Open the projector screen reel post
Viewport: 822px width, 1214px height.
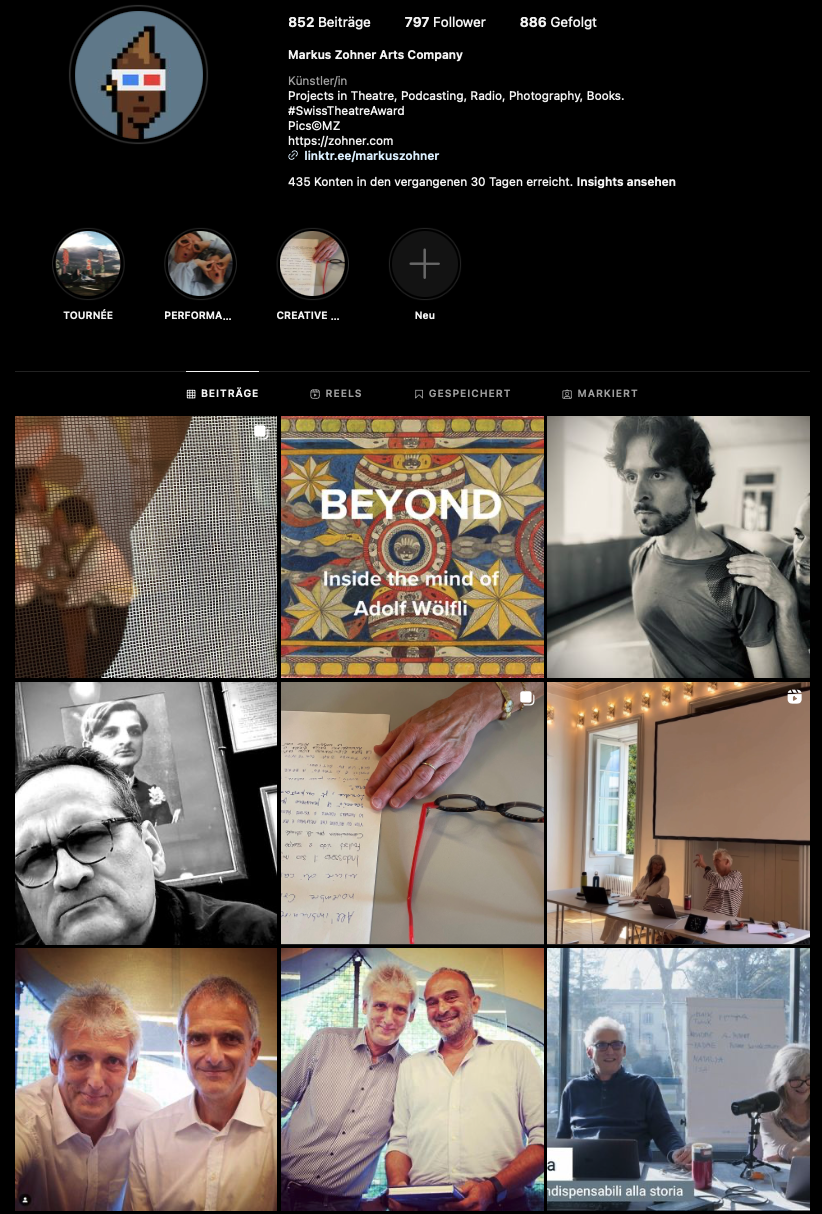point(678,813)
